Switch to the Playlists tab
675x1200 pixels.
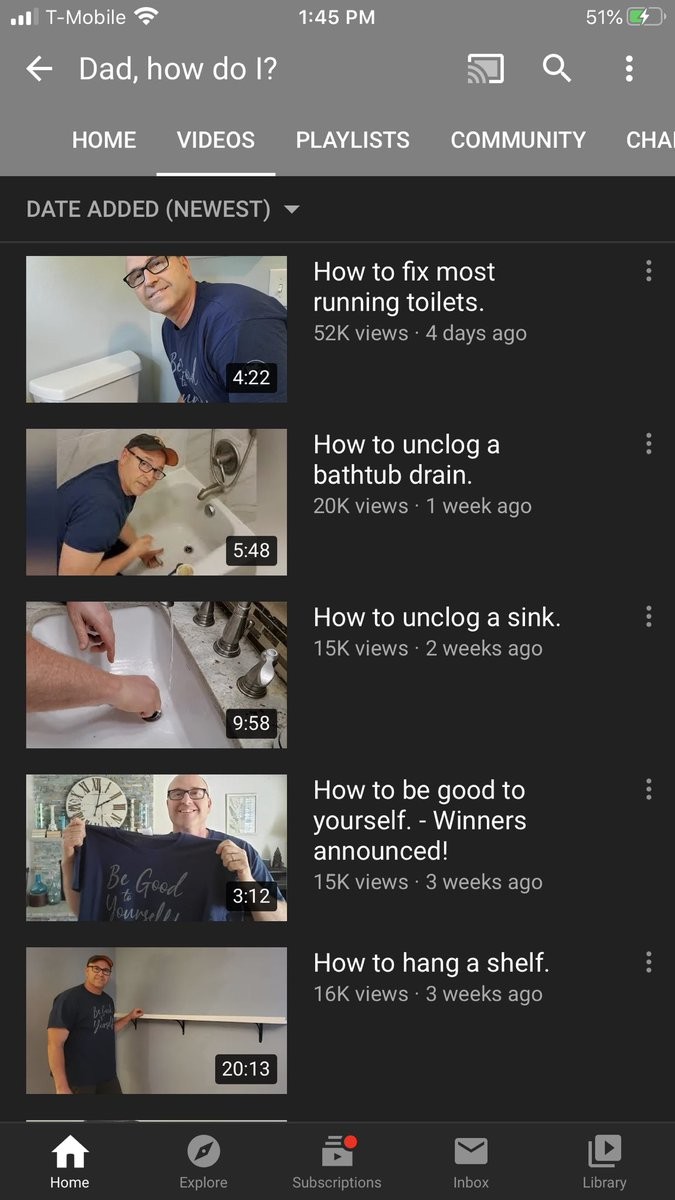pyautogui.click(x=352, y=140)
